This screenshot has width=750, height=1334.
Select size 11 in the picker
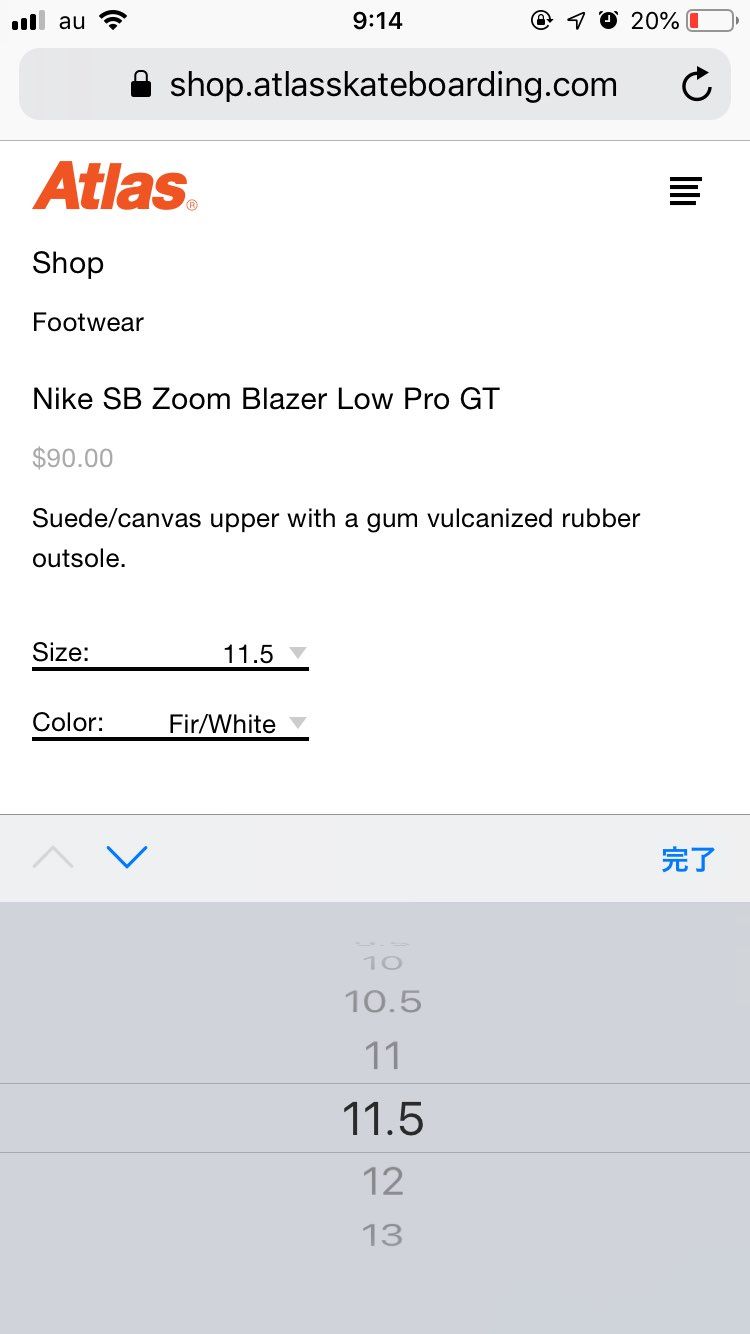point(383,1056)
